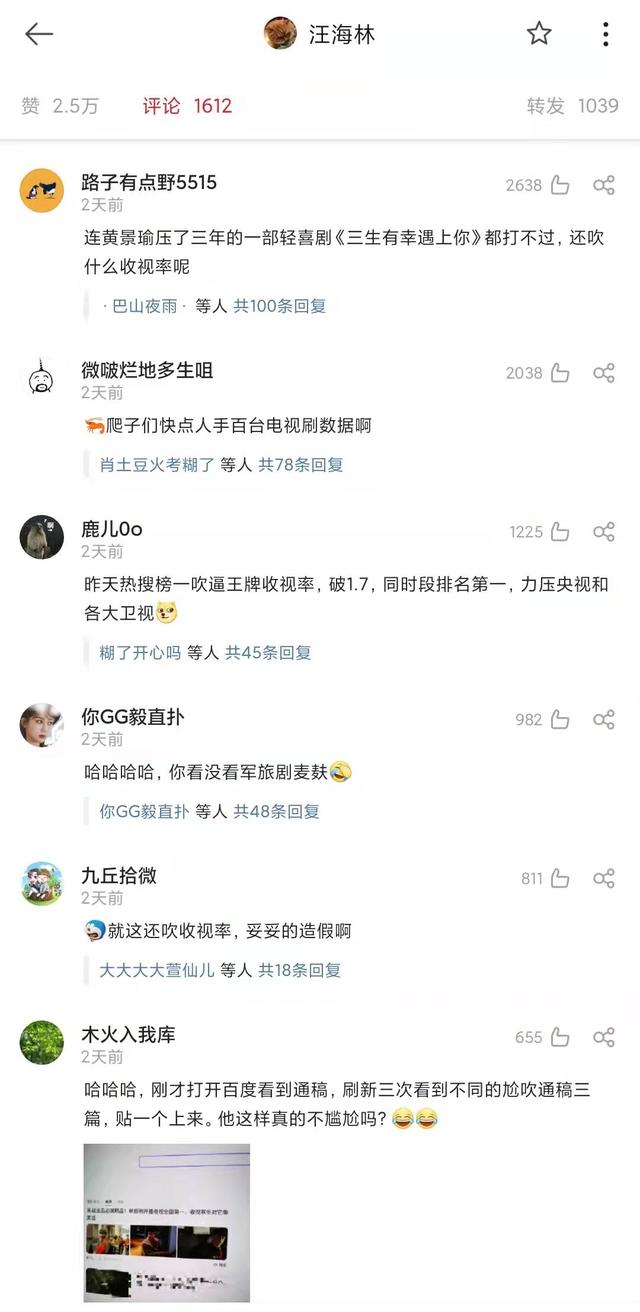Expand 共45条回复 under 鹿儿0o's comment
The image size is (640, 1312).
pyautogui.click(x=268, y=653)
